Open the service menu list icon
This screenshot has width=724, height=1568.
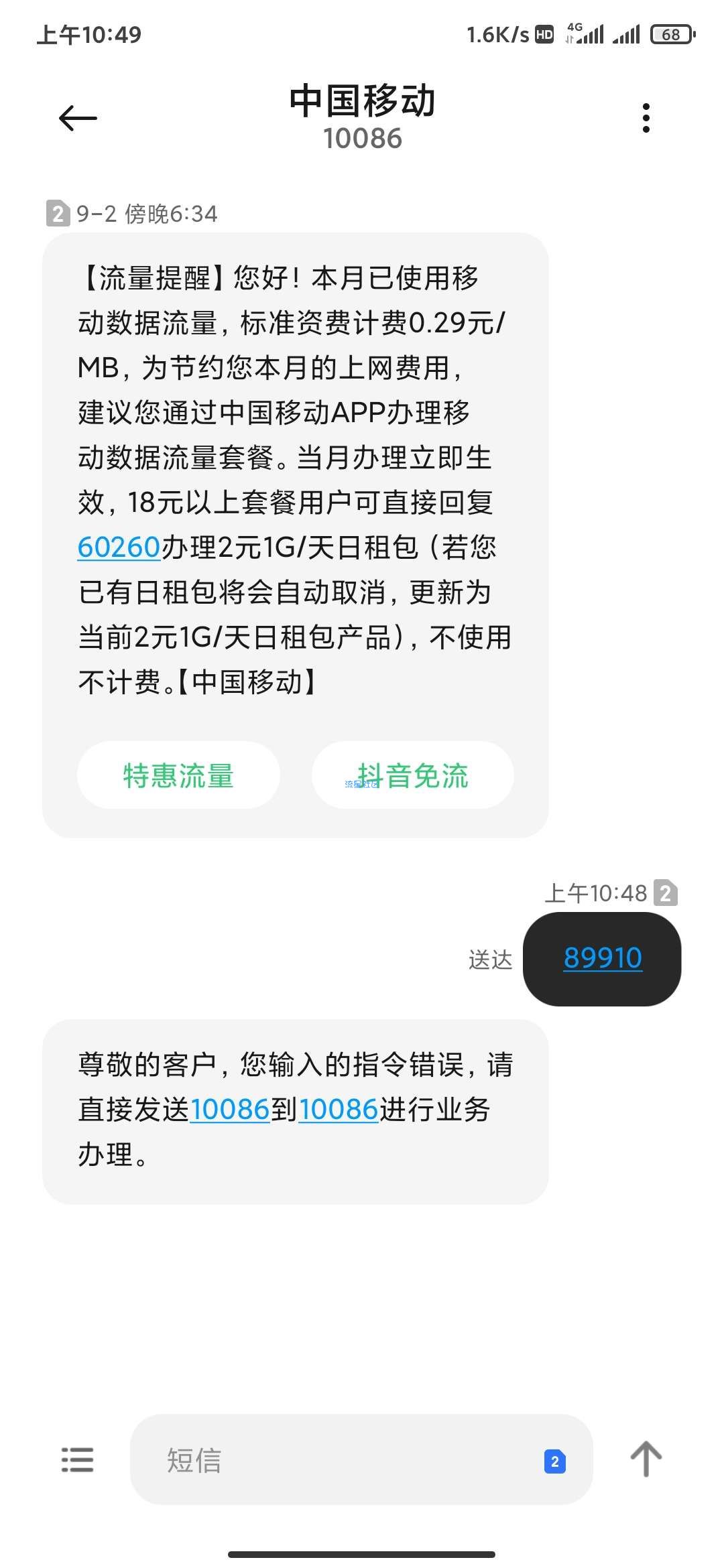(x=77, y=1459)
